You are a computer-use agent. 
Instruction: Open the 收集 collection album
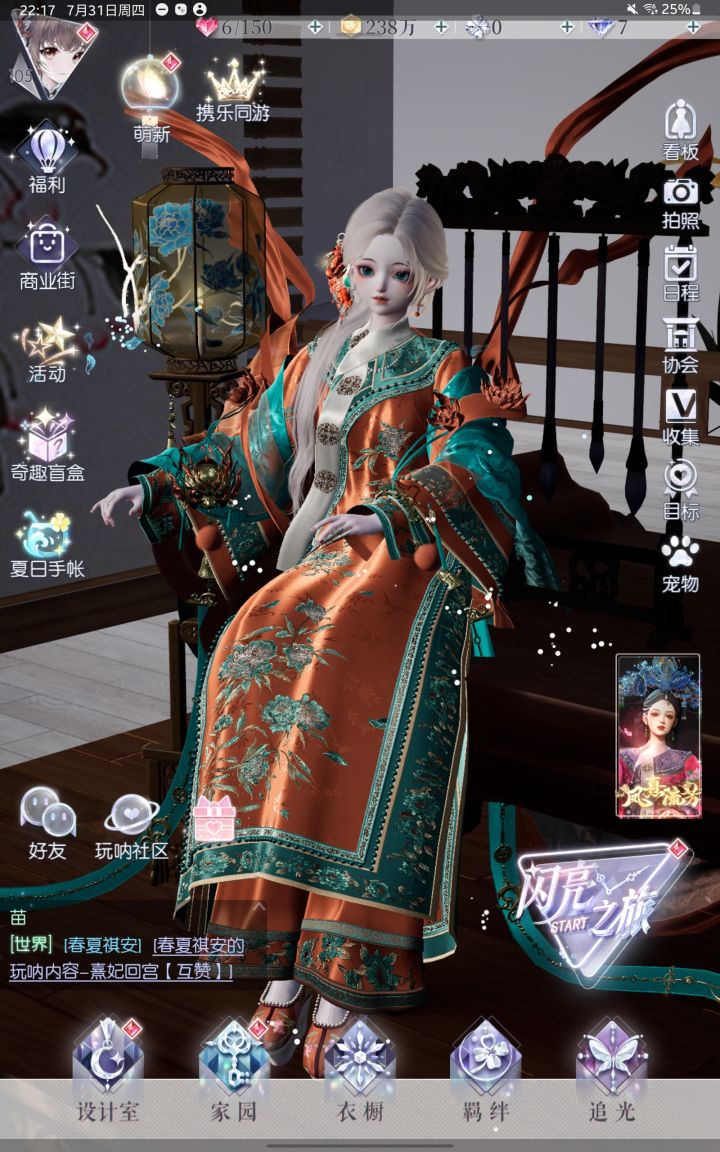click(679, 418)
